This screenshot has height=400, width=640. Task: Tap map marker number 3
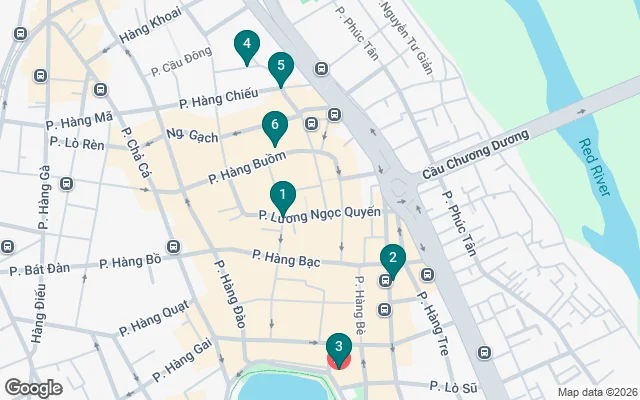click(339, 348)
